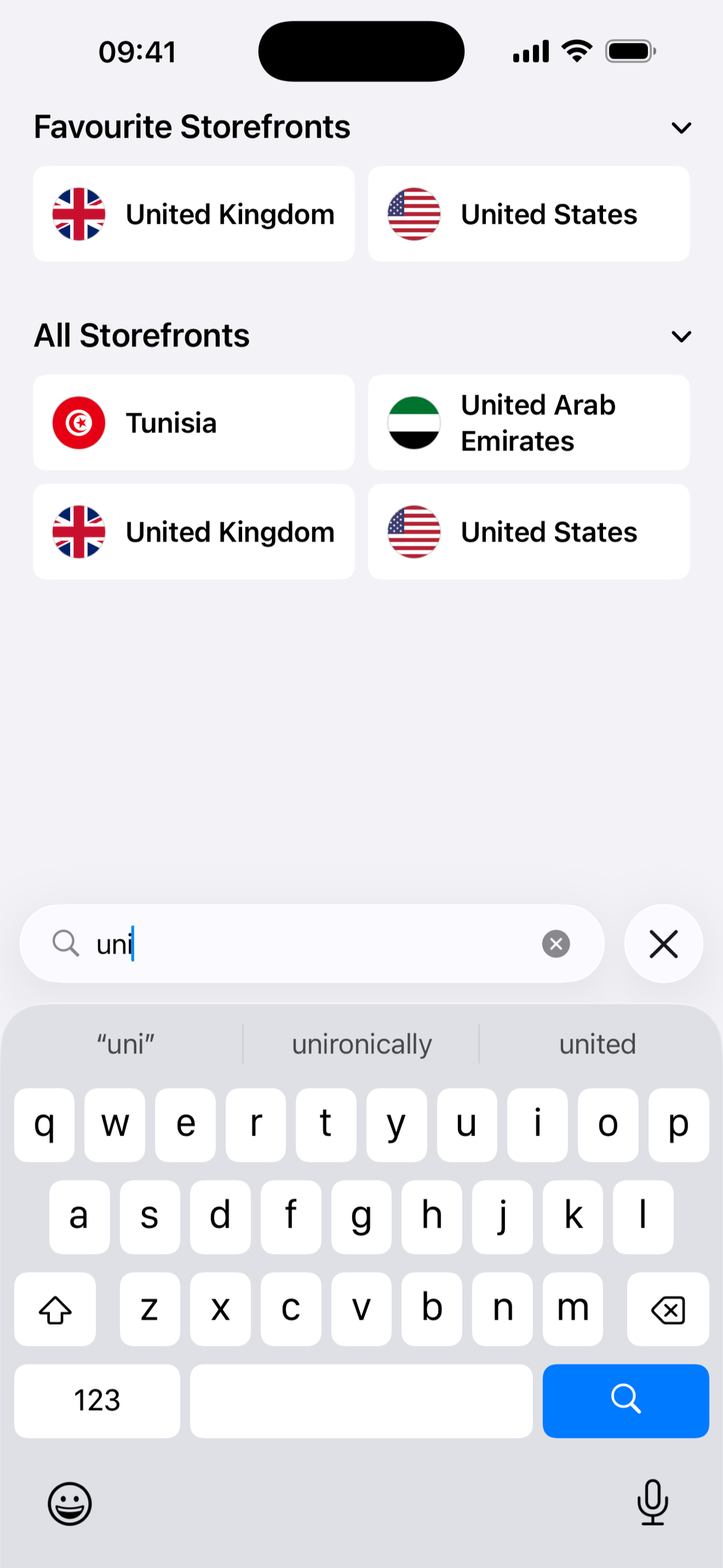
Task: Tap the search field containing uni
Action: [x=312, y=943]
